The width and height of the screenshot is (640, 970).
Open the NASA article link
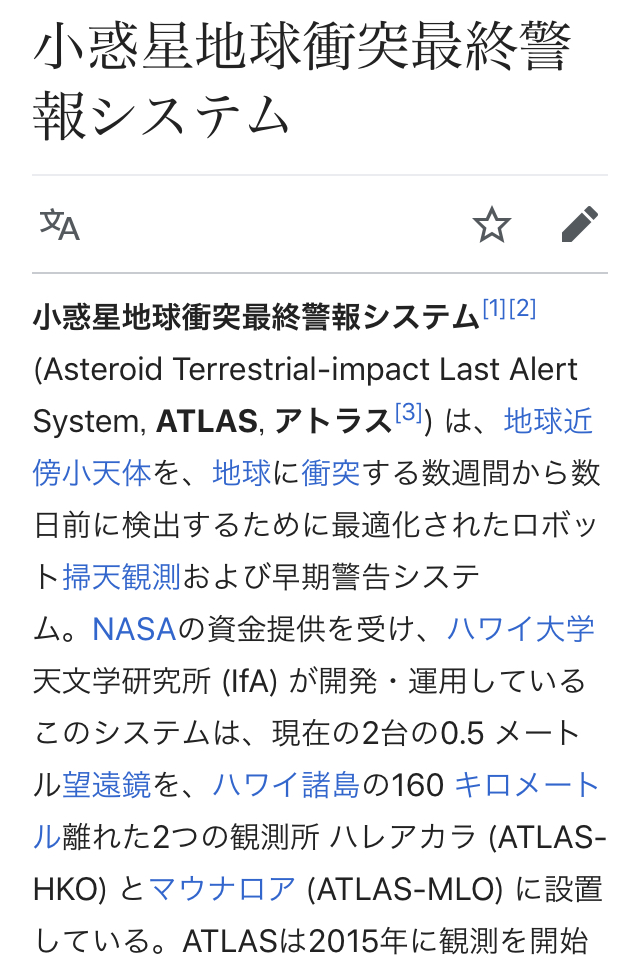coord(134,629)
